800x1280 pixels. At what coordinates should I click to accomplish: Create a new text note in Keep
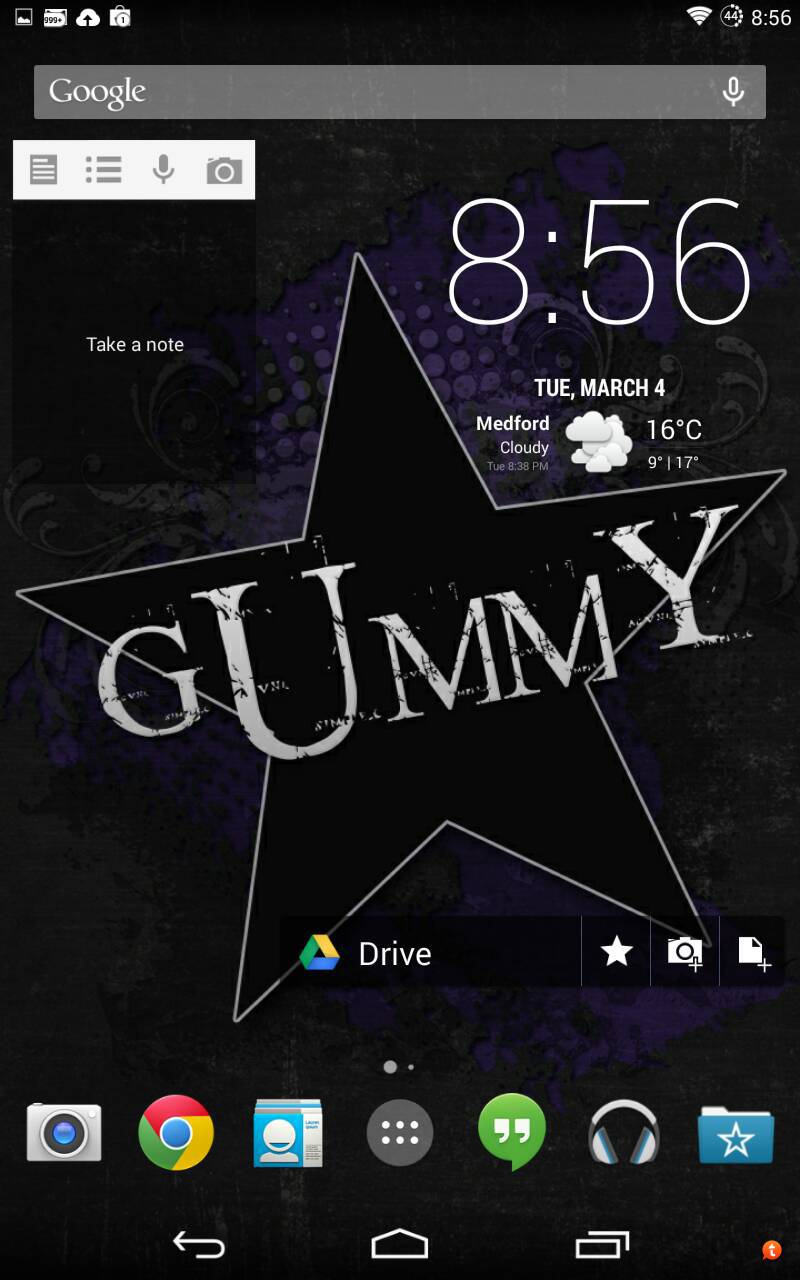[x=43, y=170]
